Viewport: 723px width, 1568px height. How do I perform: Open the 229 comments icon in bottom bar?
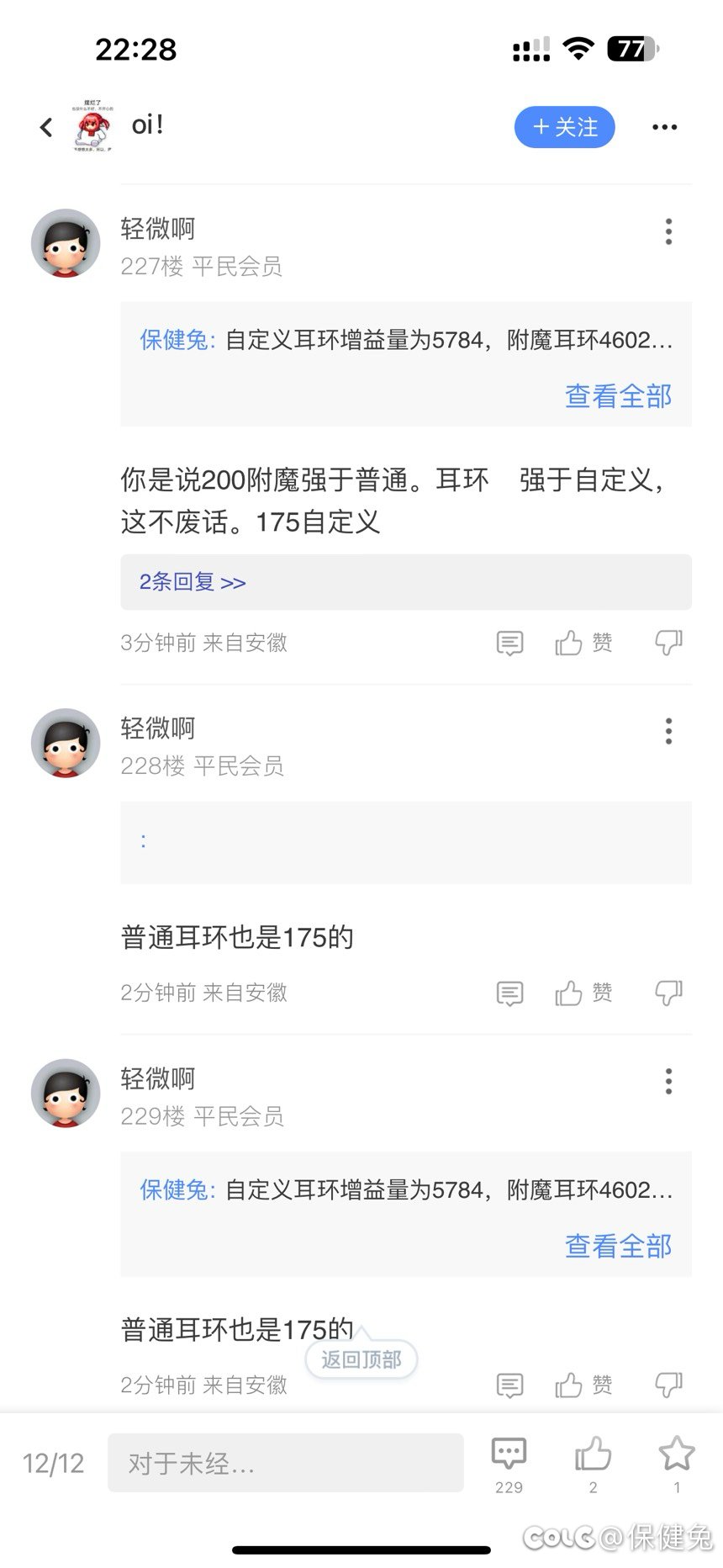tap(509, 1465)
